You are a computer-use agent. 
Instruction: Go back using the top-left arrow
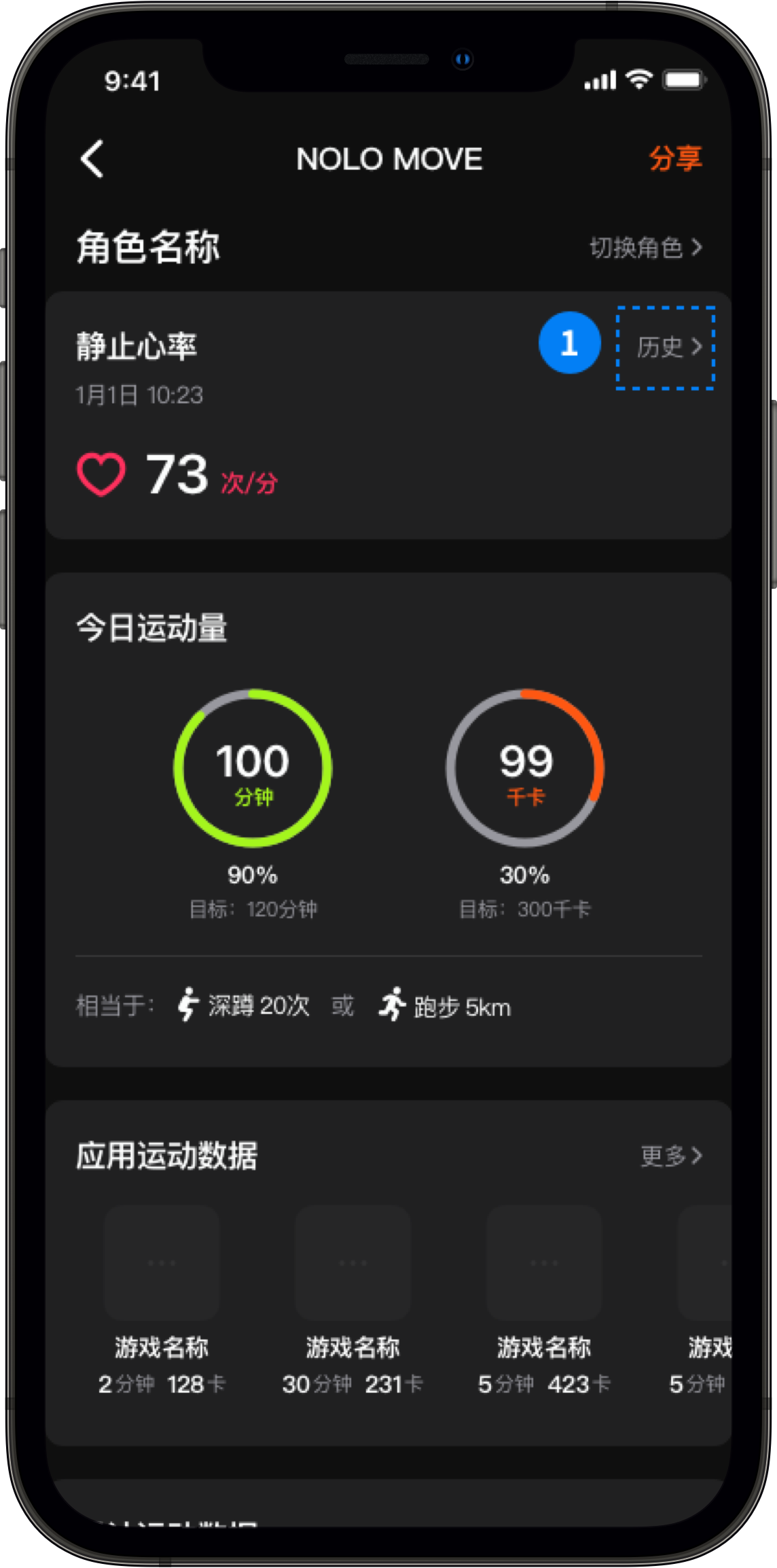click(x=92, y=159)
